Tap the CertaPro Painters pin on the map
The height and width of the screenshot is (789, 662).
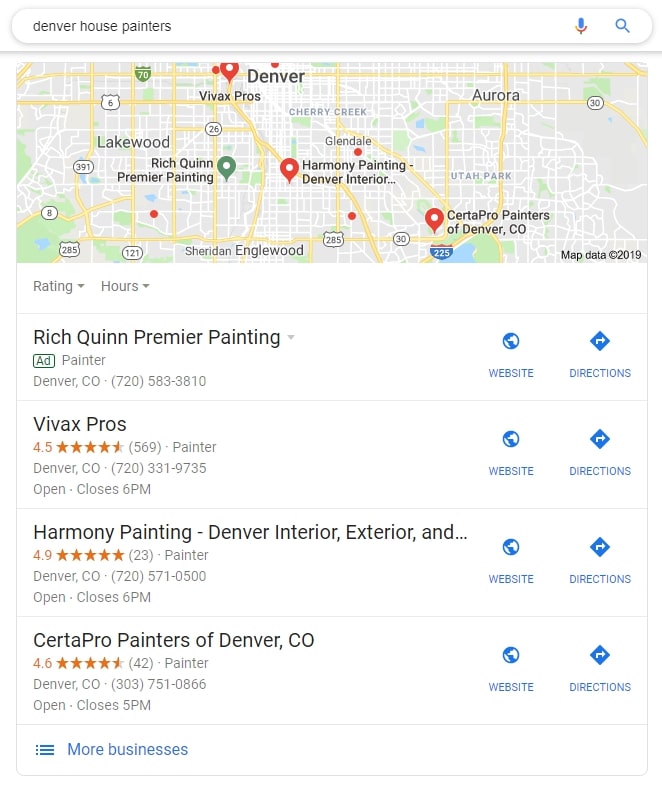pos(434,219)
